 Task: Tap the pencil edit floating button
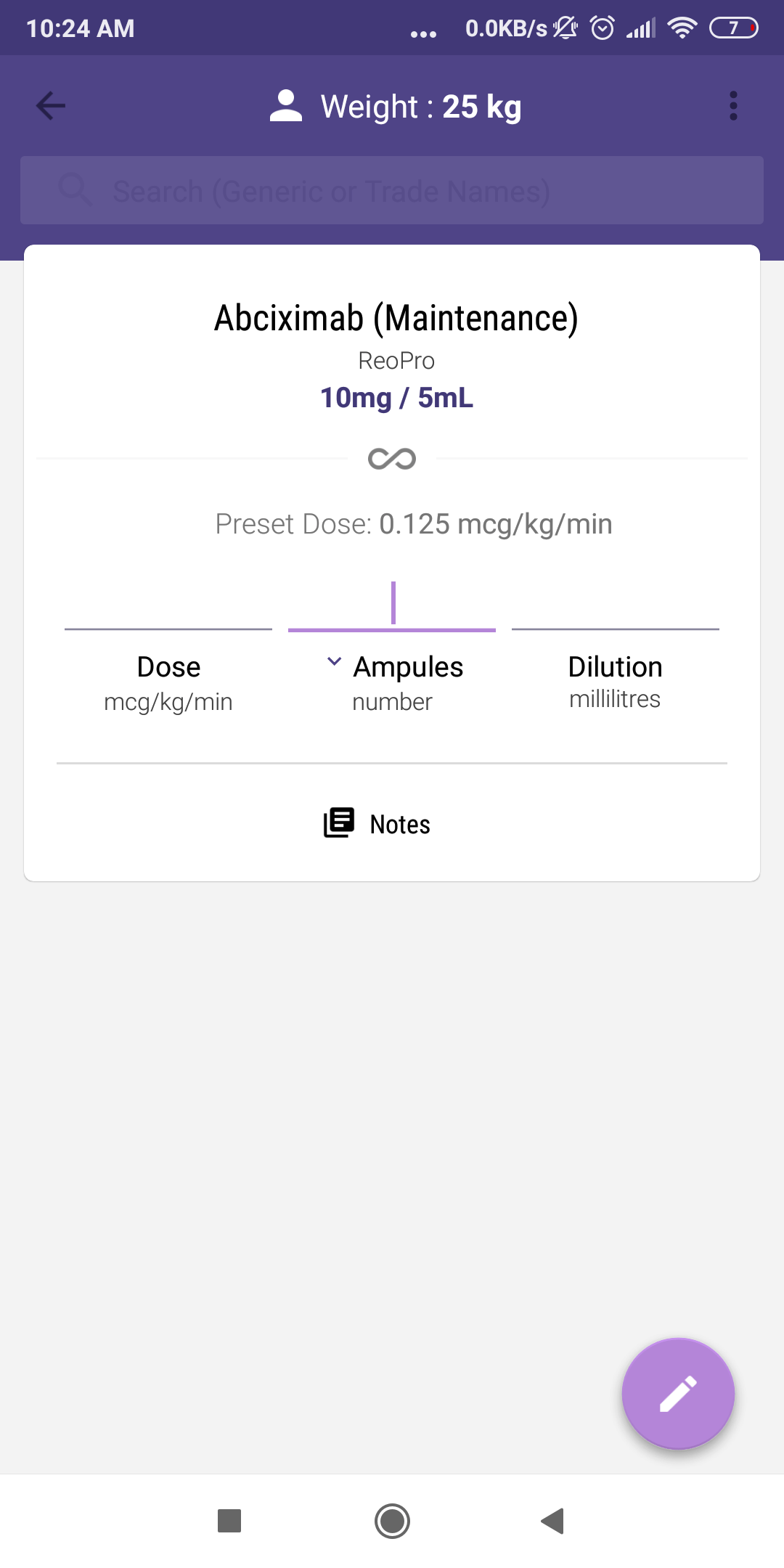(x=678, y=1394)
